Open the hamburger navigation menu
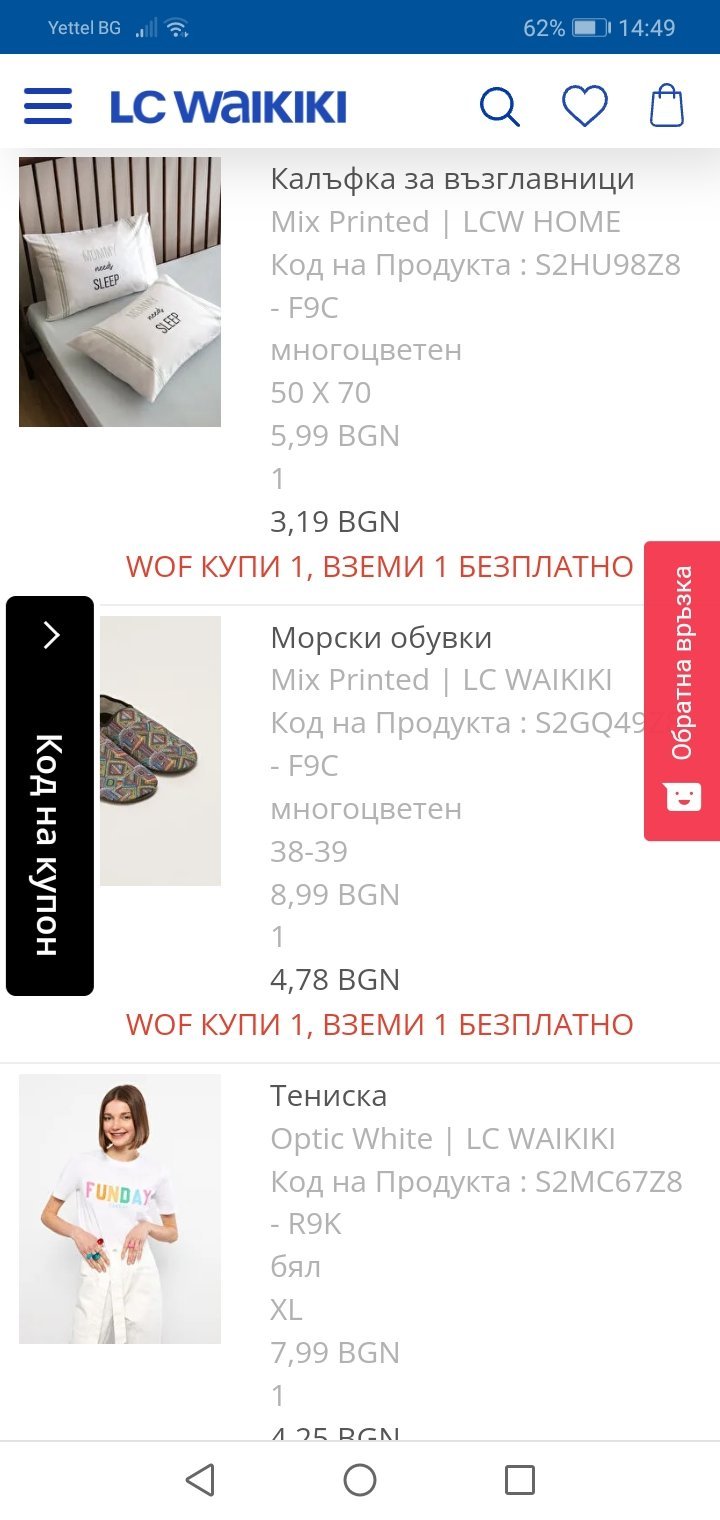720x1520 pixels. (48, 106)
